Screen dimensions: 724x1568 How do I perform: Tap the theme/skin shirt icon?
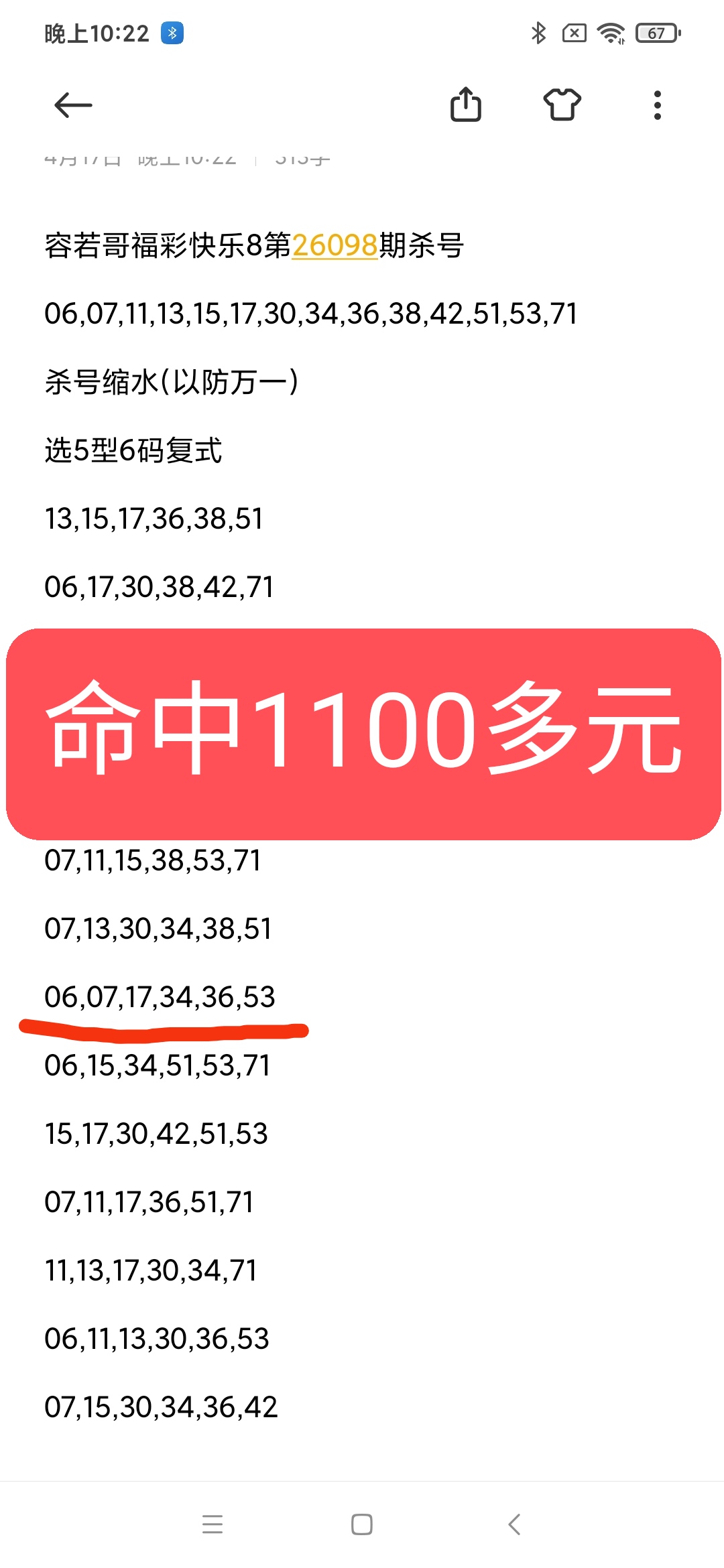pyautogui.click(x=562, y=104)
